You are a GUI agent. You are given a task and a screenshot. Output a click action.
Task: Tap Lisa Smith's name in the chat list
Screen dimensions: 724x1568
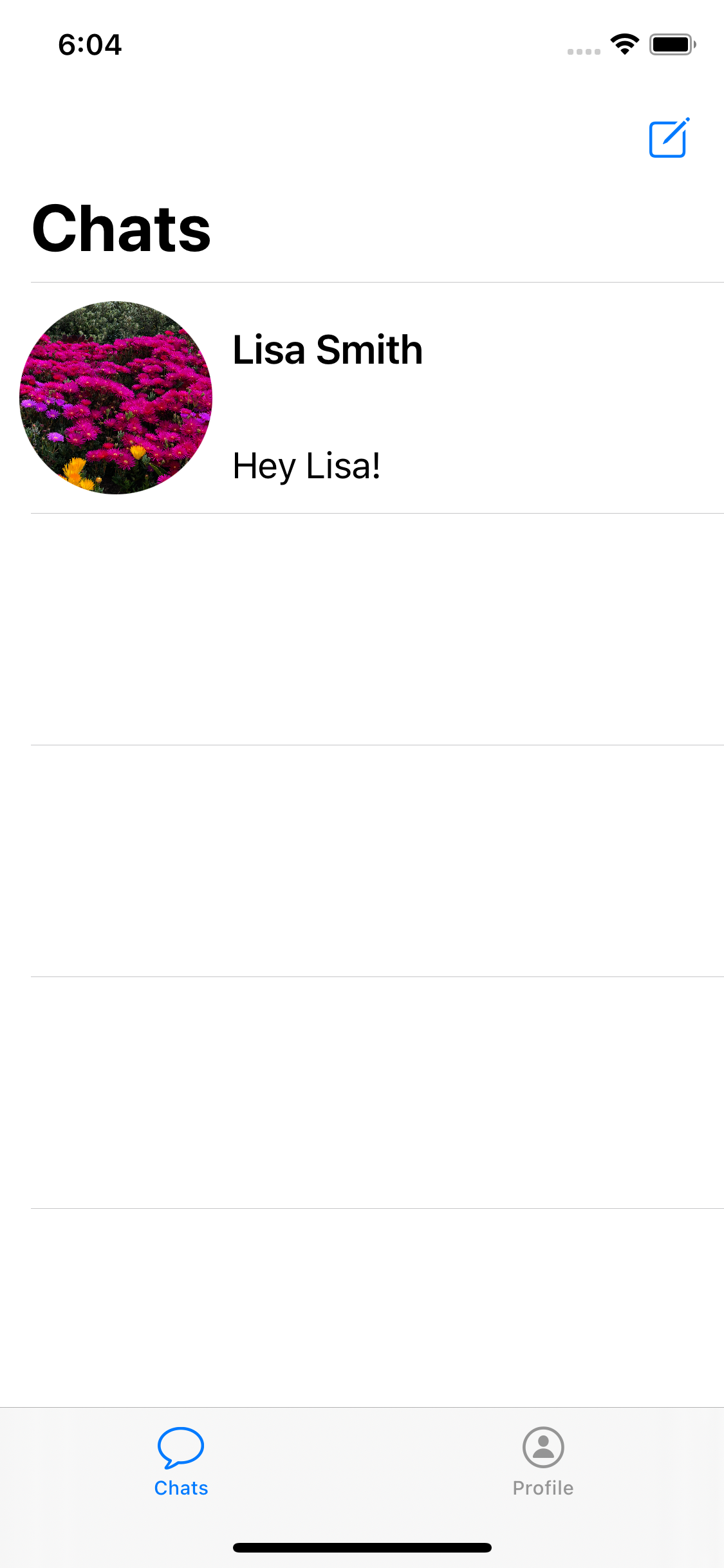(x=326, y=350)
